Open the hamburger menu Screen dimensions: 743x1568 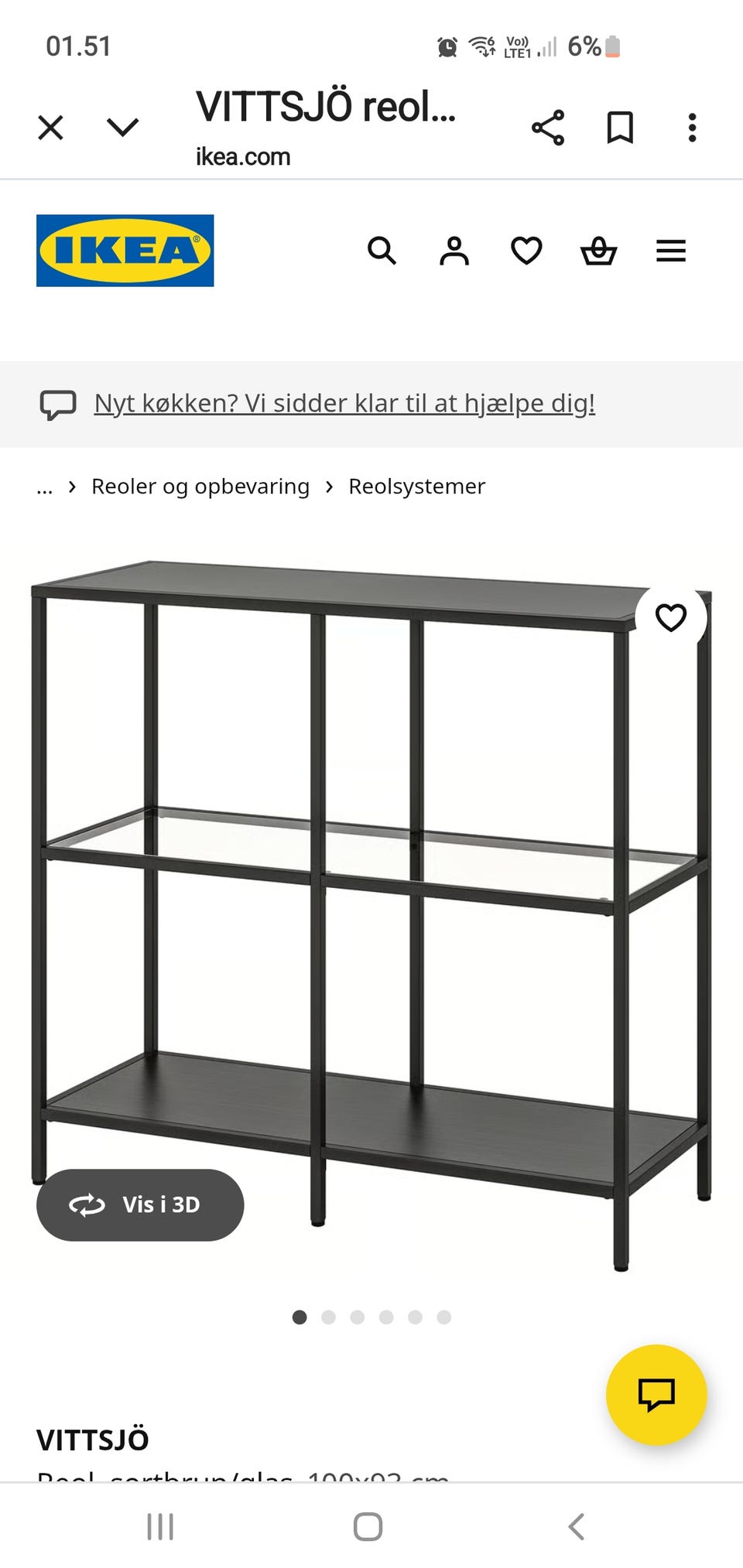[670, 251]
